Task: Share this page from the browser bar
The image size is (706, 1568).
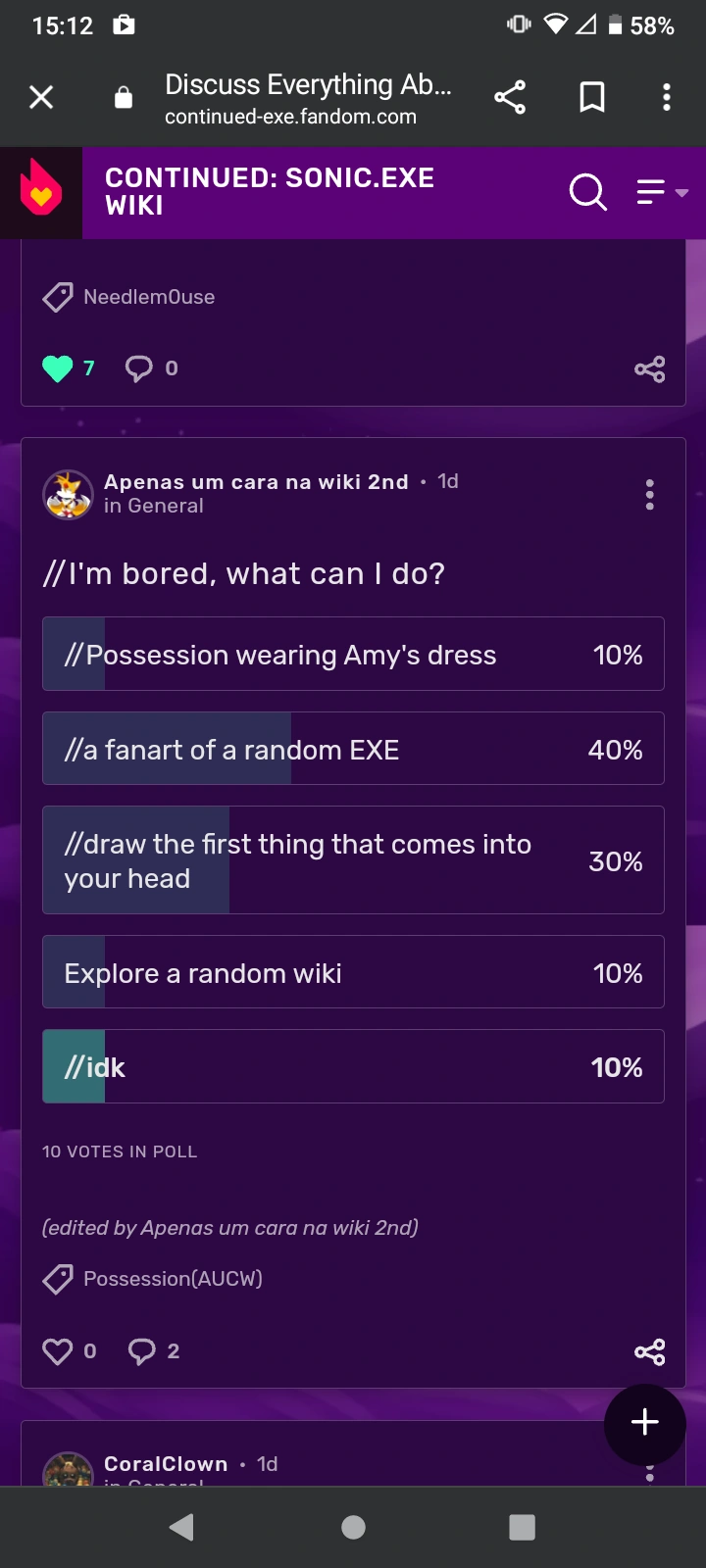Action: pos(510,97)
